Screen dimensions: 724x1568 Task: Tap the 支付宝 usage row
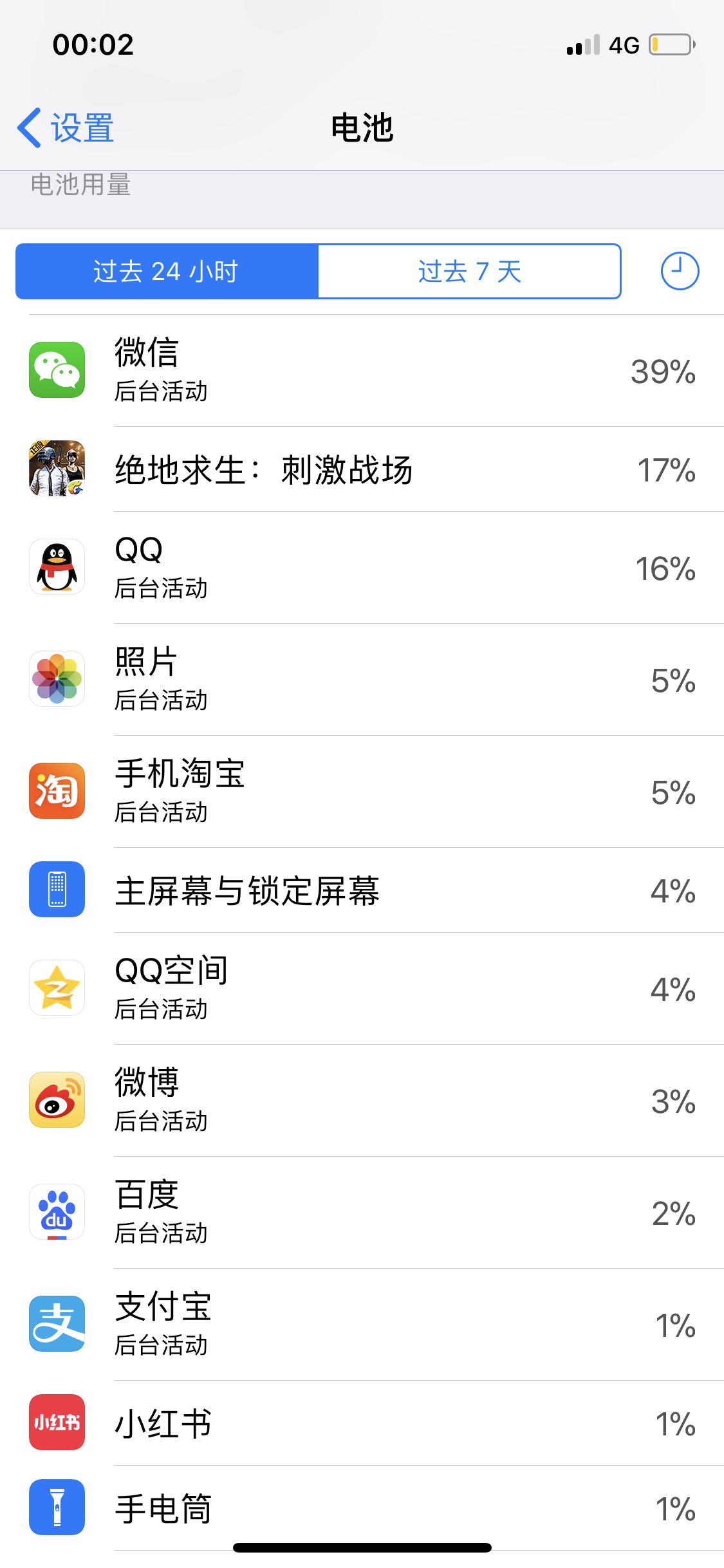point(362,1325)
